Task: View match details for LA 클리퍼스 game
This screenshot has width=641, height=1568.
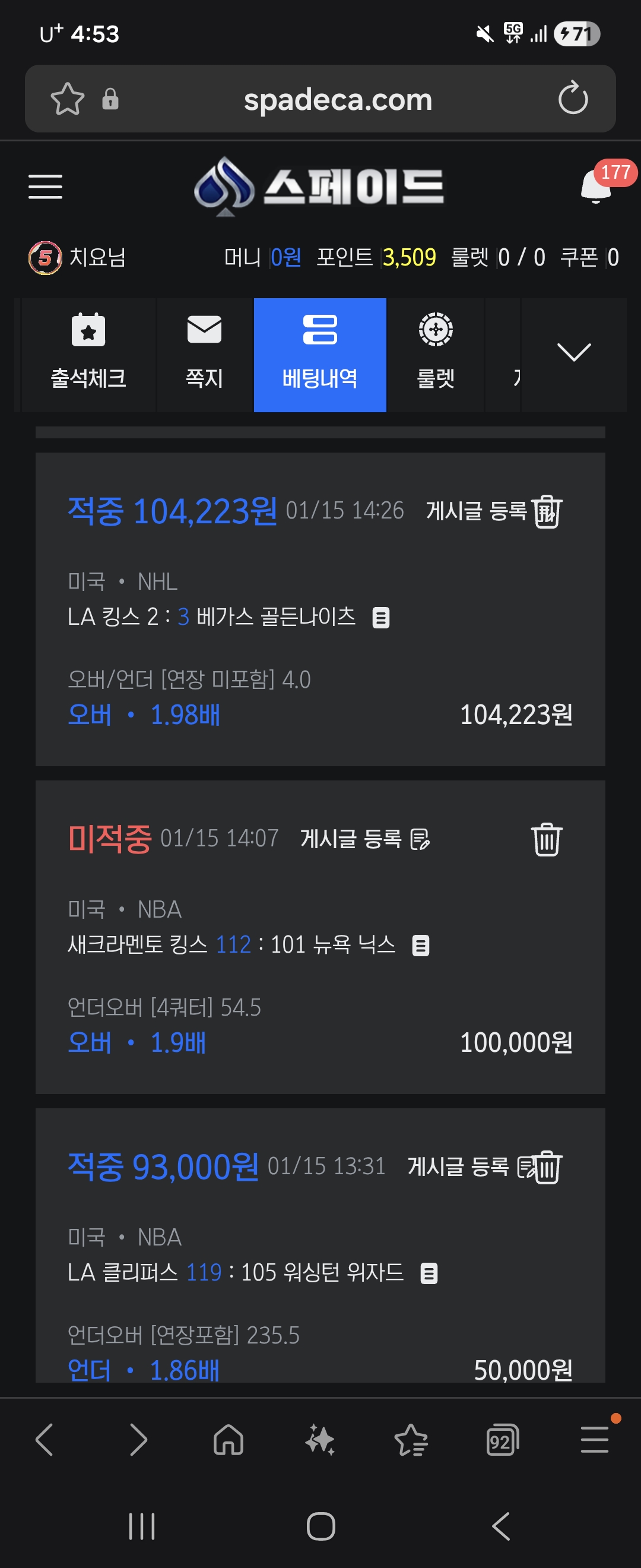Action: 429,1273
